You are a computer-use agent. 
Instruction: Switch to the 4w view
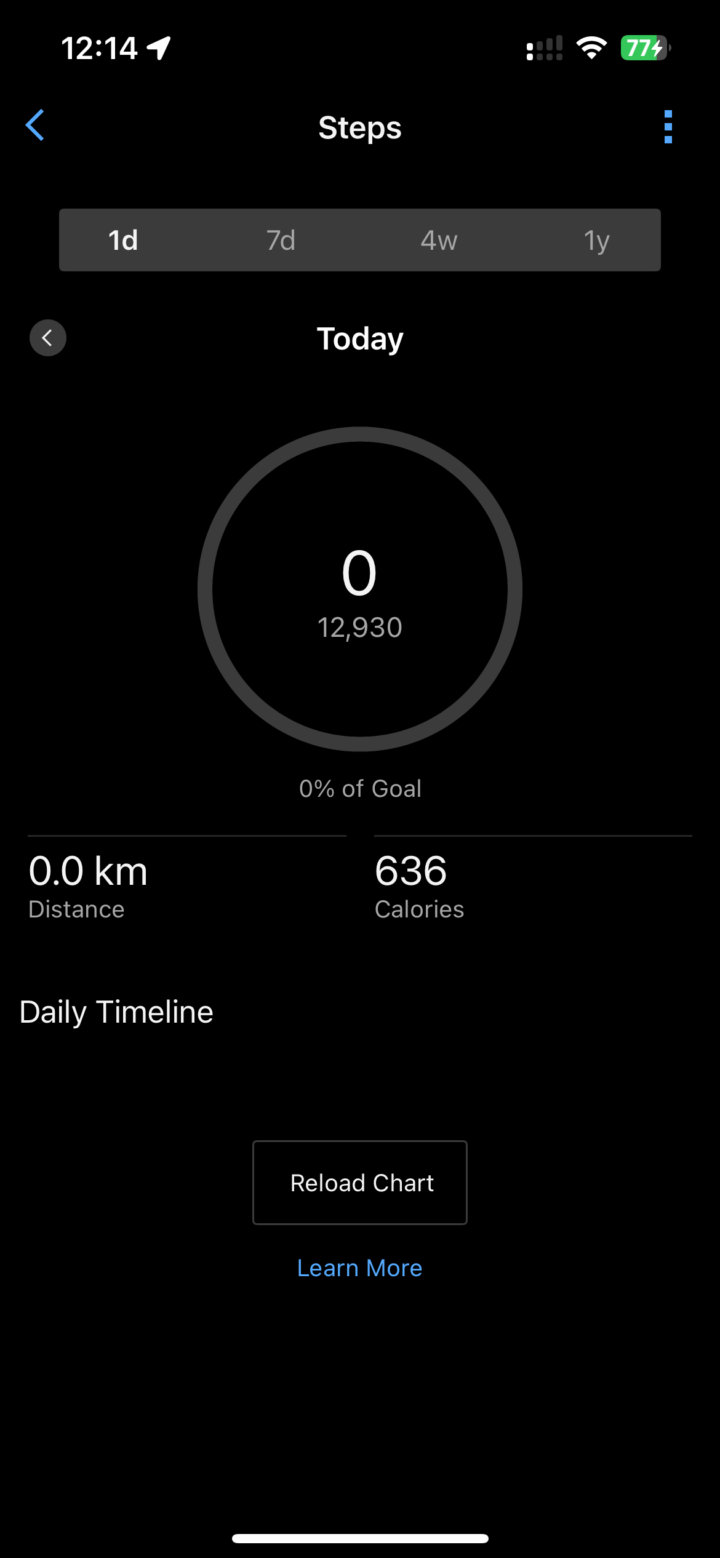coord(438,240)
